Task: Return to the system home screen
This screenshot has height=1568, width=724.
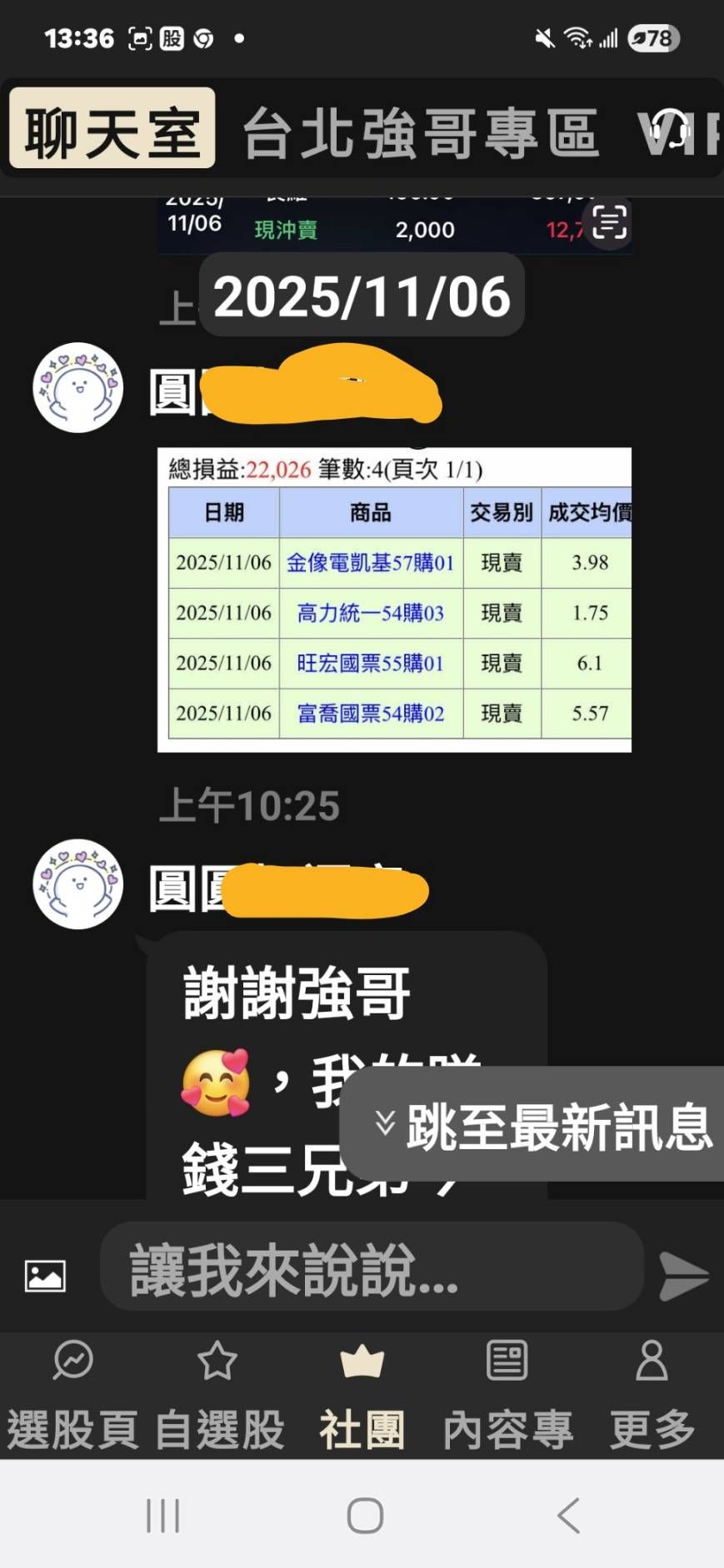Action: point(364,1515)
